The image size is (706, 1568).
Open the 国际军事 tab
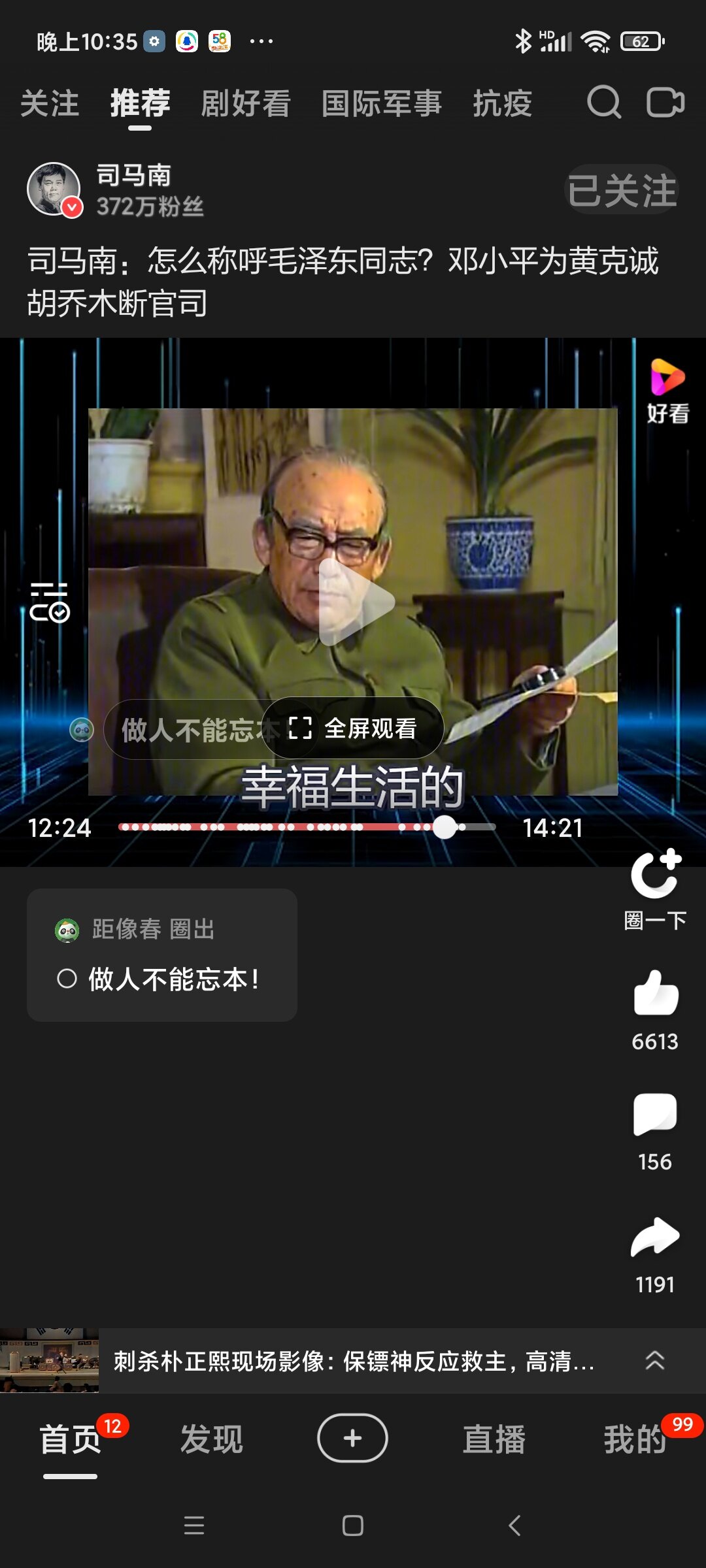click(x=382, y=104)
